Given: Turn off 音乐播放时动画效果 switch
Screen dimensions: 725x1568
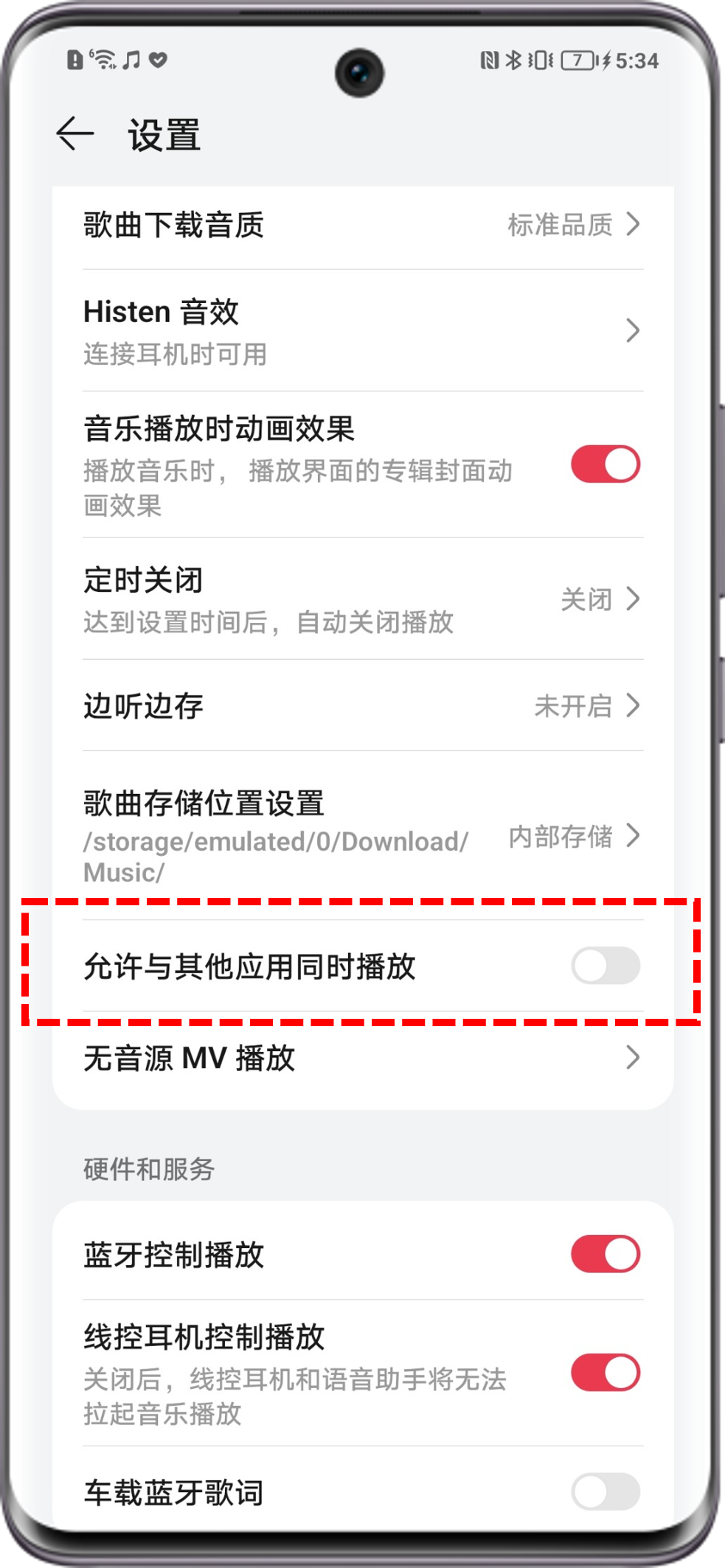Looking at the screenshot, I should [x=605, y=464].
